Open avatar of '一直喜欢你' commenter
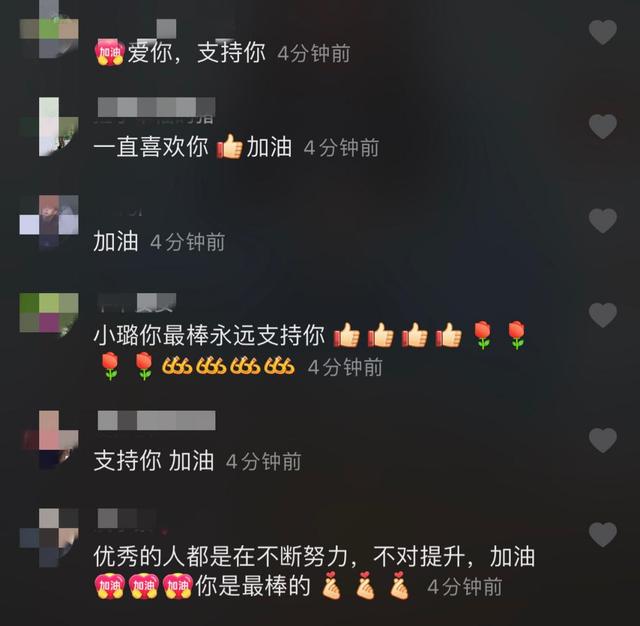Viewport: 640px width, 626px height. (58, 126)
